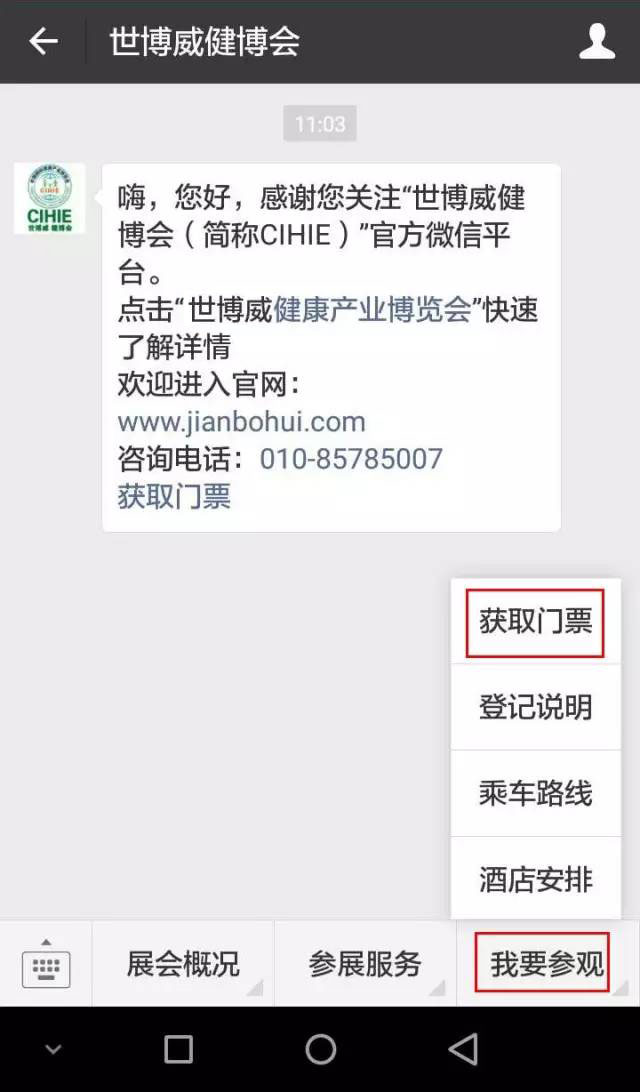640x1092 pixels.
Task: Go back using the top arrow
Action: tap(42, 42)
